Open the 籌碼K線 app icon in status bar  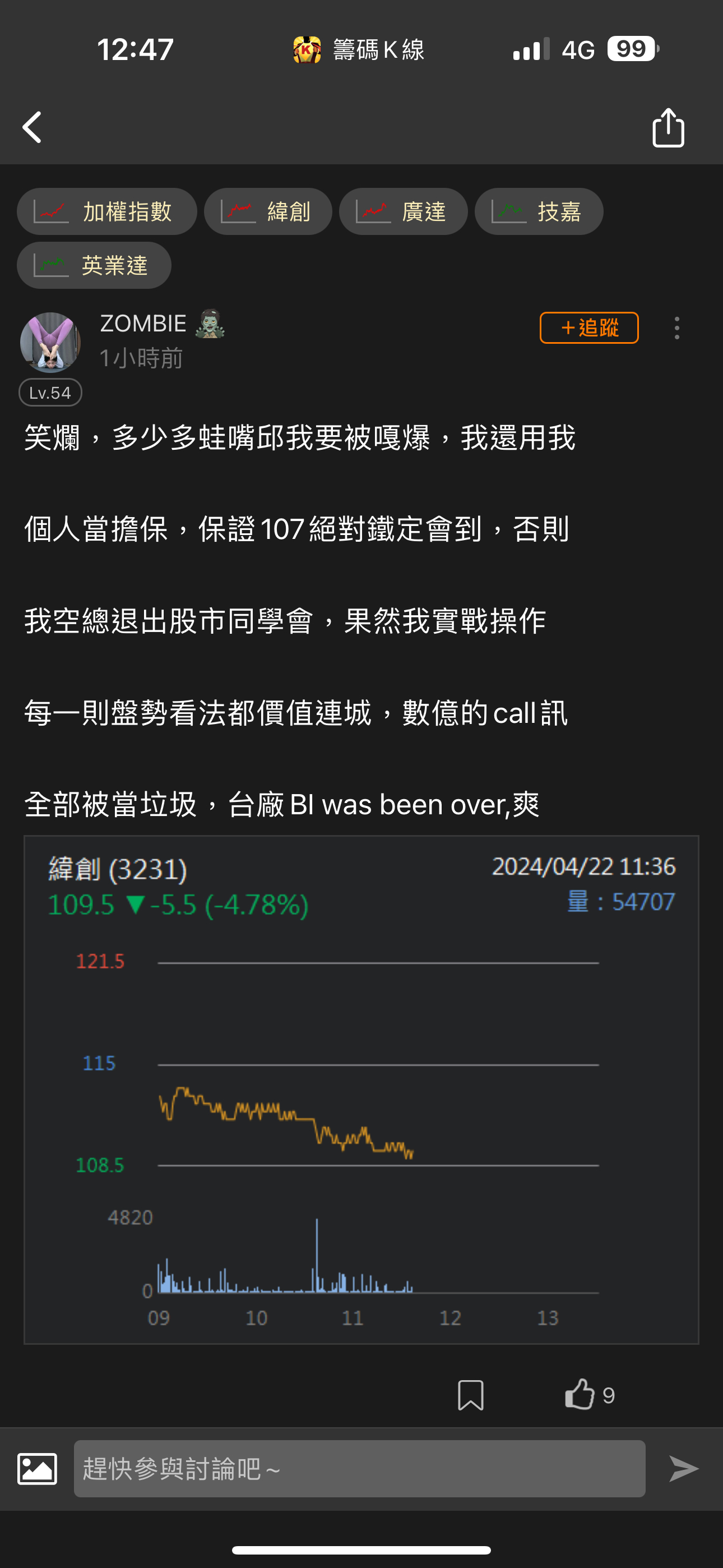(x=306, y=50)
